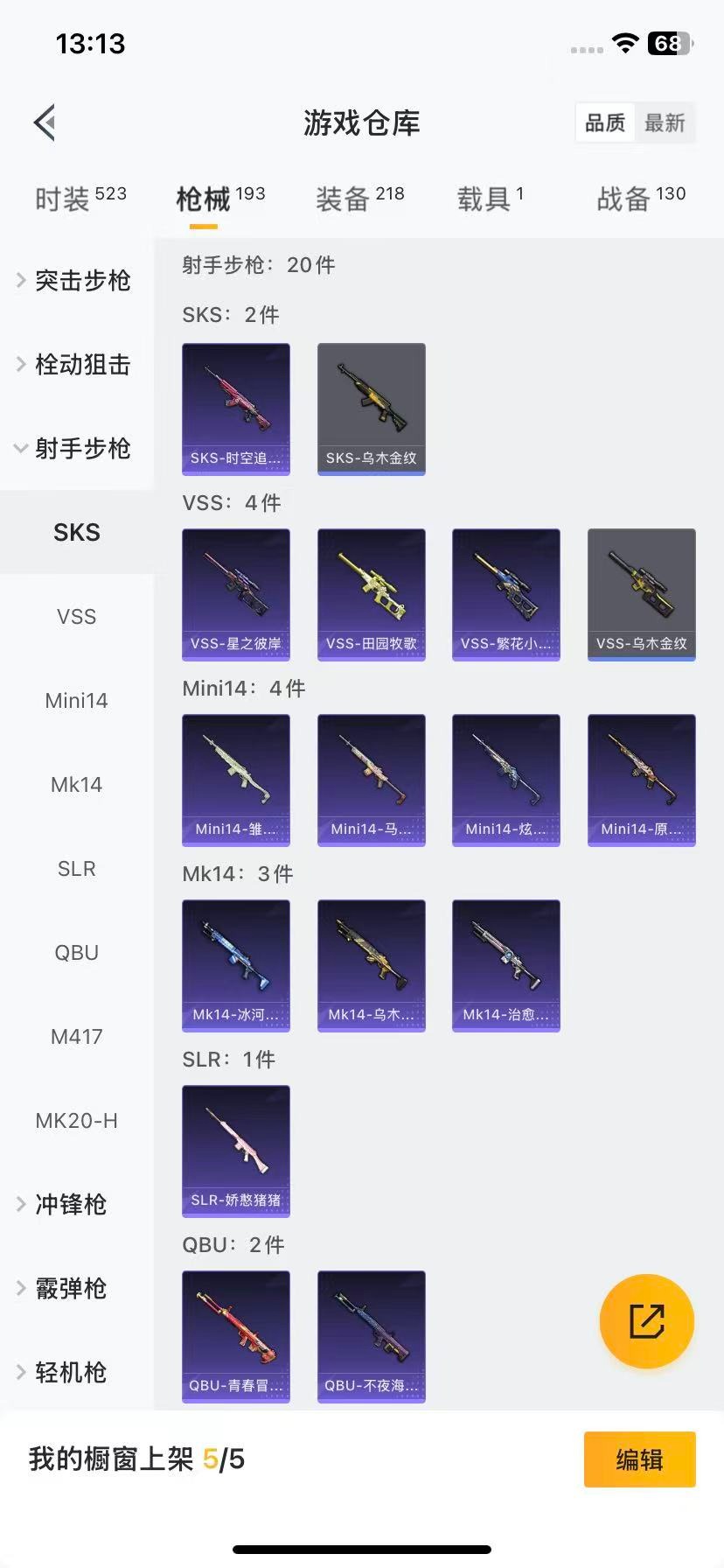
Task: Tap the 编辑 button
Action: tap(639, 1459)
